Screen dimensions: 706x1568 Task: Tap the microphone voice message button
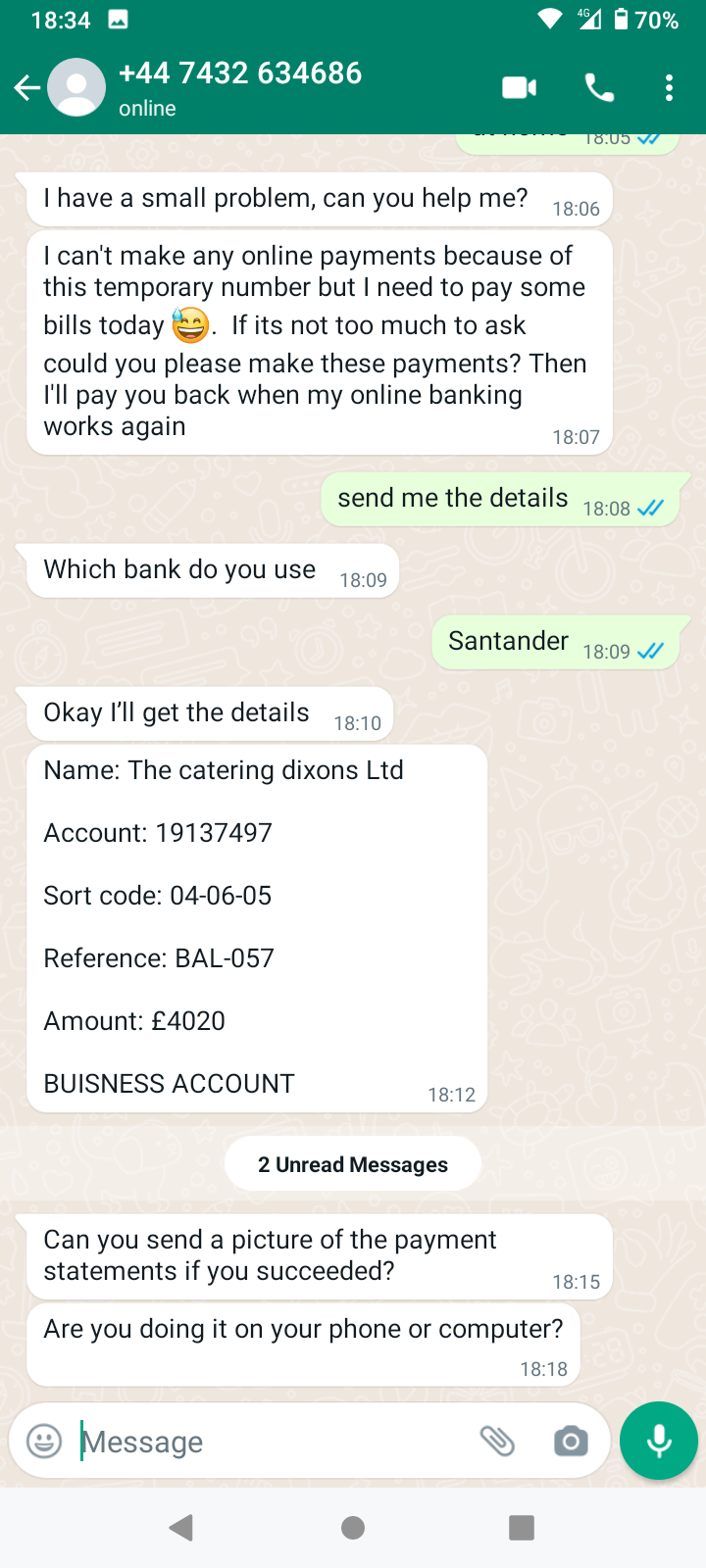(x=659, y=1442)
